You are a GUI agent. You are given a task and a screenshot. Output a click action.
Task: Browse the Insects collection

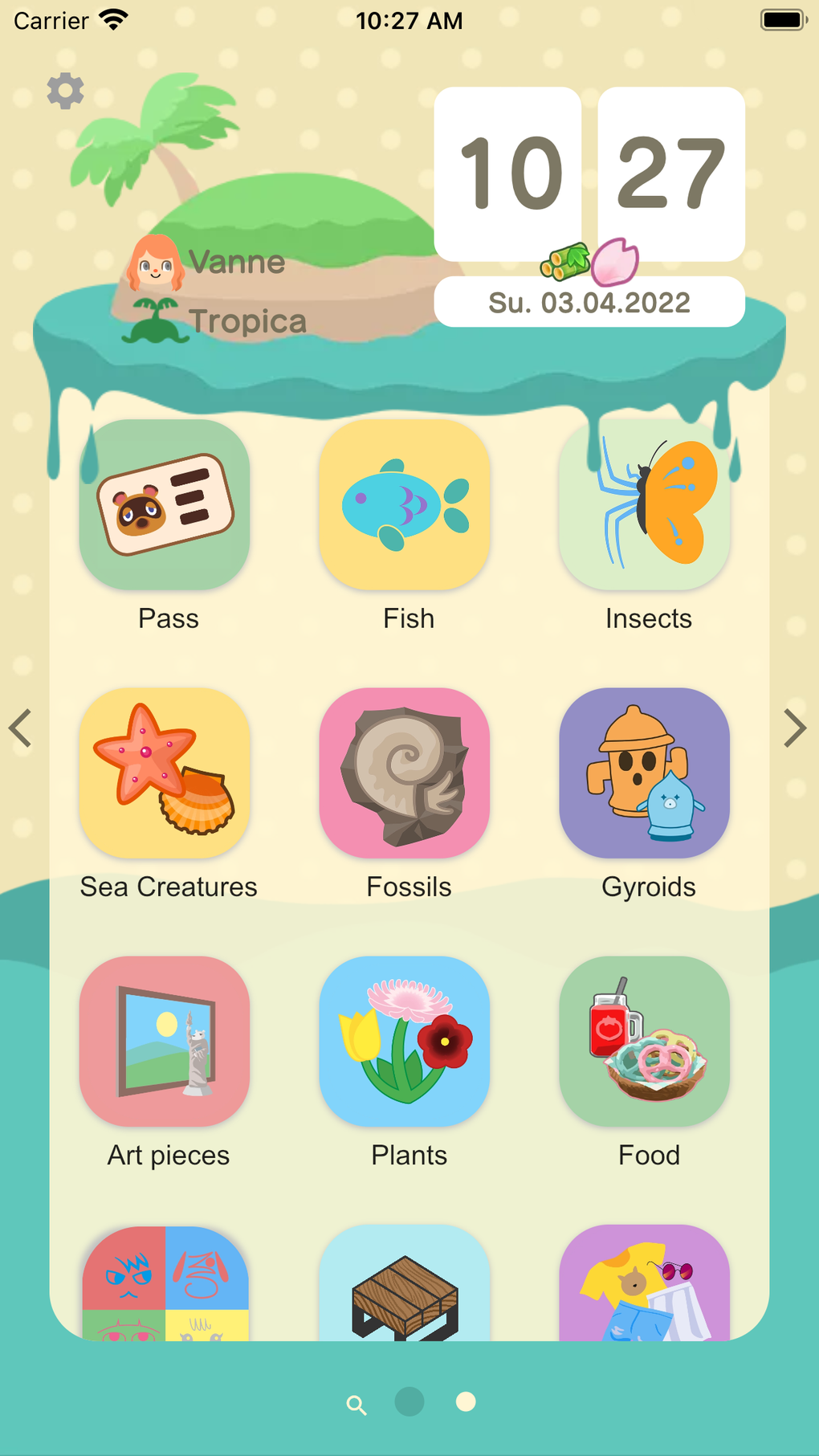[x=645, y=505]
